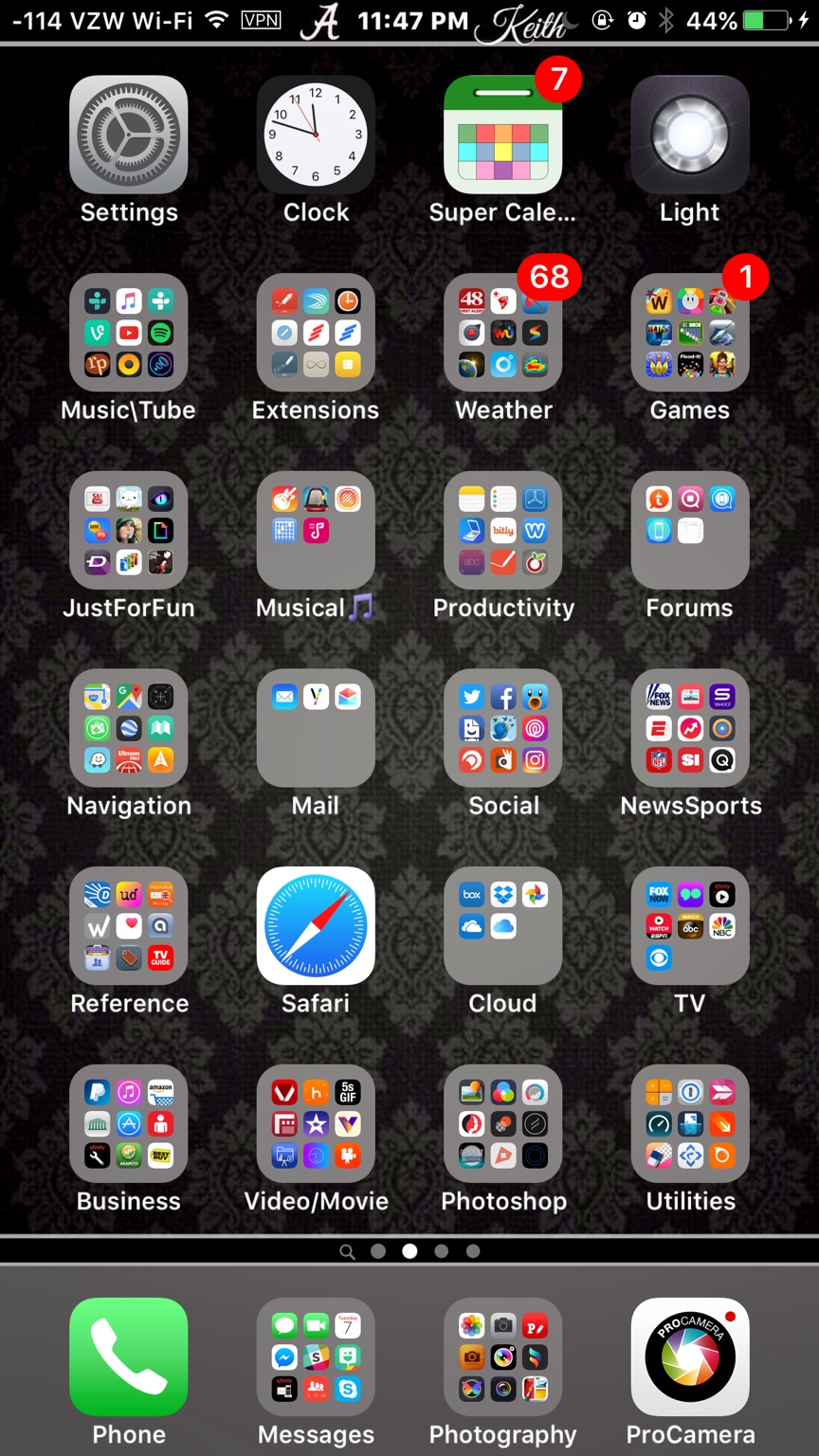819x1456 pixels.
Task: Expand the JustForFun folder
Action: pos(128,530)
